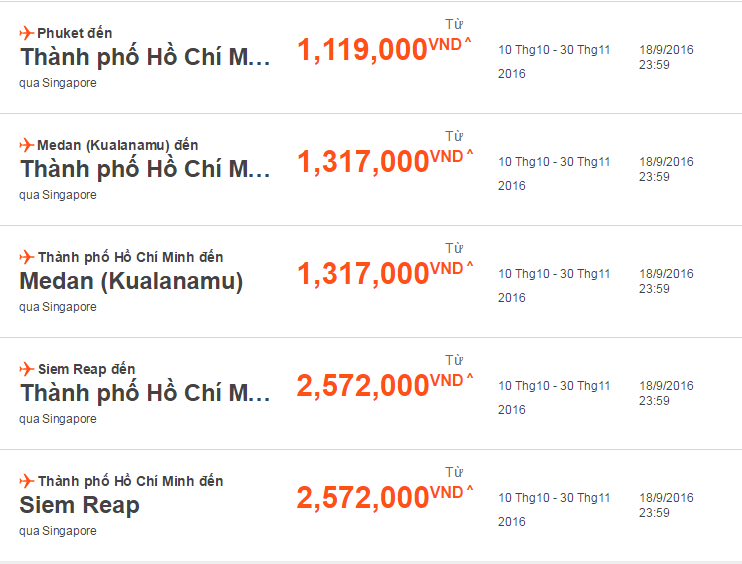Choose the Ho Chi Minh to Medan (Kualanamu) fare
This screenshot has width=742, height=564.
131,281
